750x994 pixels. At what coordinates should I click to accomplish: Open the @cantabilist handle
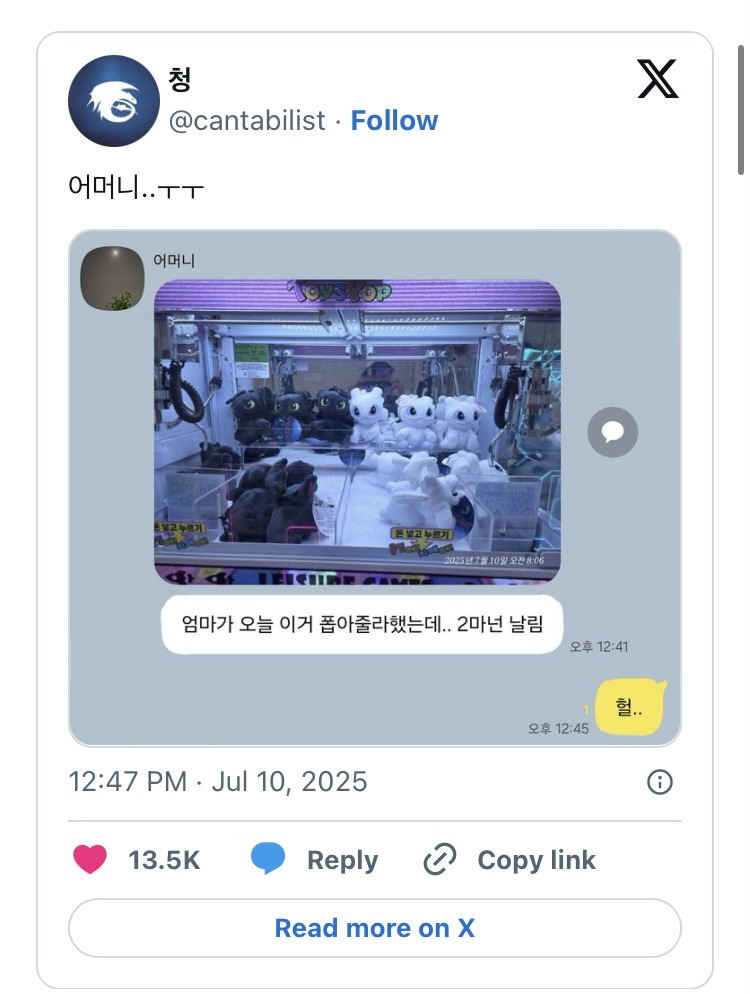pos(247,121)
